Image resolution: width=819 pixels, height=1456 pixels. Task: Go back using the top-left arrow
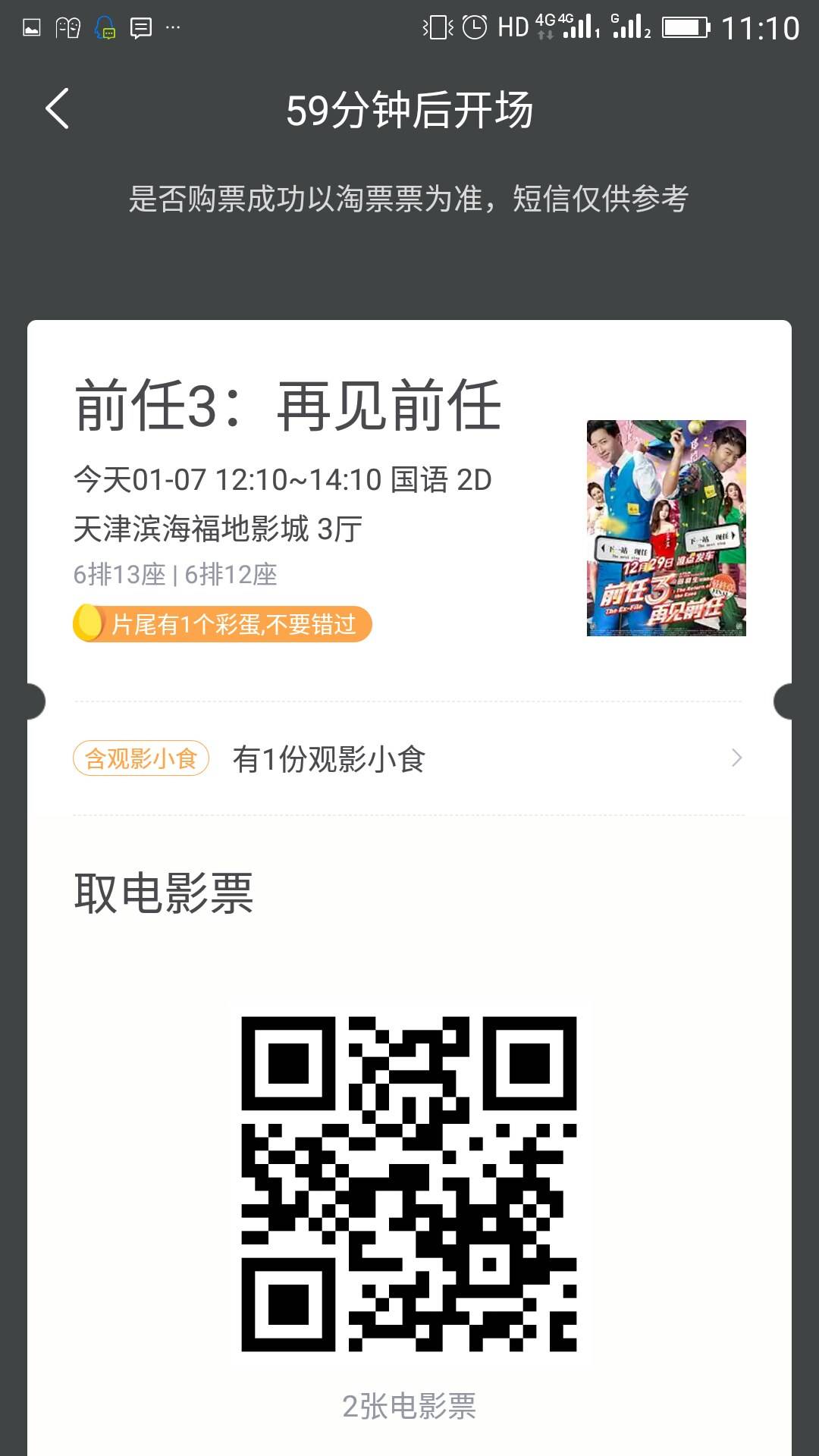point(58,108)
